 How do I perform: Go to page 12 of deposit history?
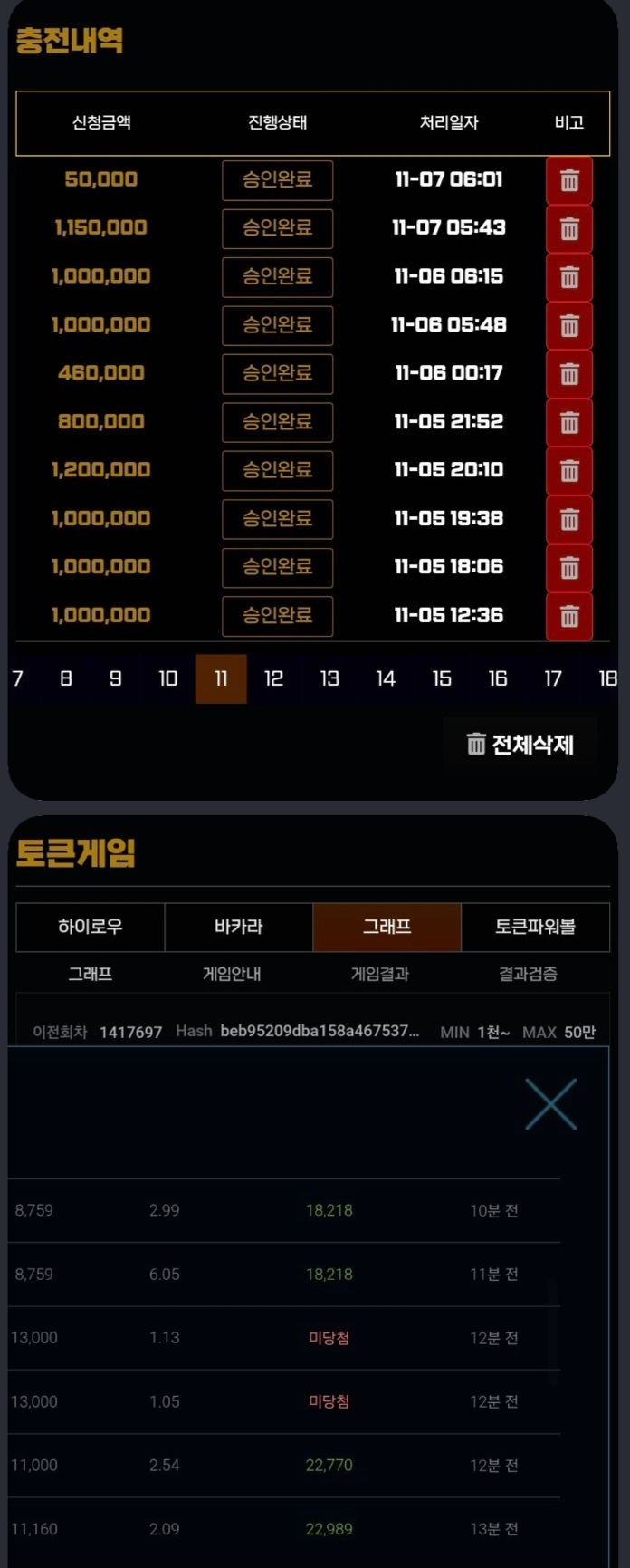[x=273, y=678]
